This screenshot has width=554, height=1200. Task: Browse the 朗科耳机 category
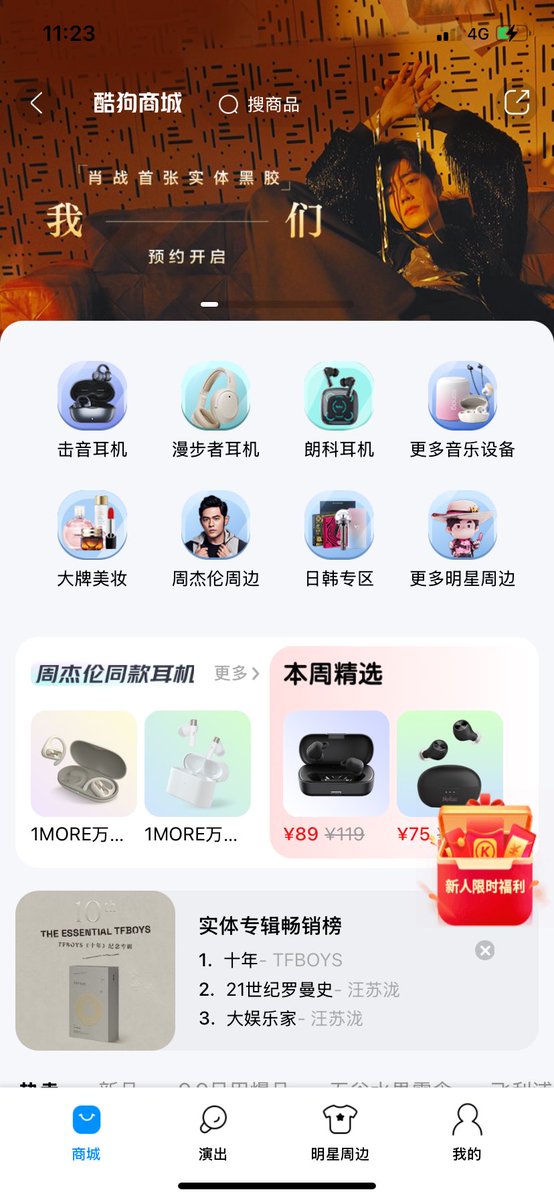coord(339,410)
